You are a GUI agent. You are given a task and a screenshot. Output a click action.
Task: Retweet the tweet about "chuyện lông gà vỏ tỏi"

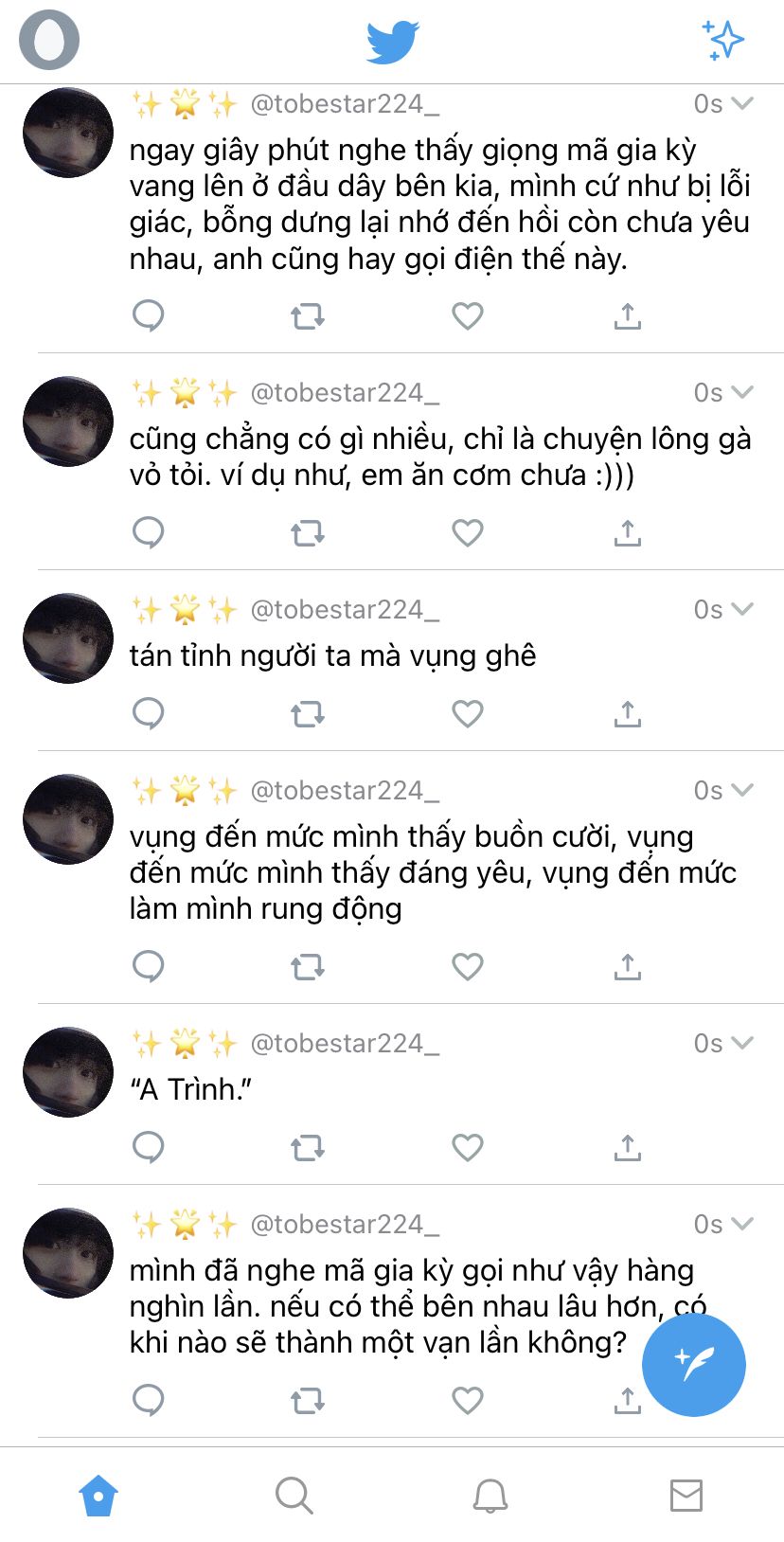click(308, 533)
